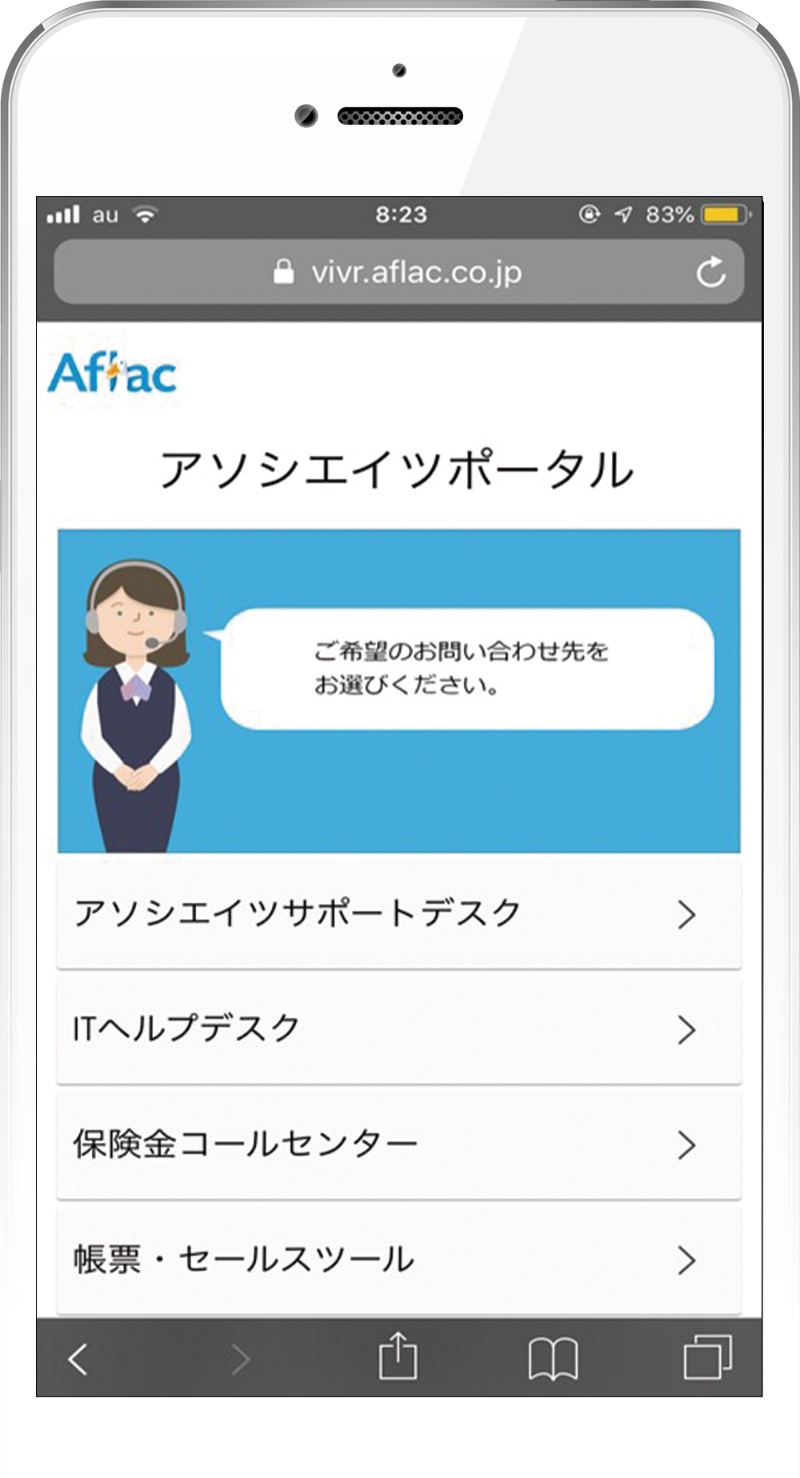Go back to the previous page
Image resolution: width=800 pixels, height=1478 pixels.
pos(78,1358)
